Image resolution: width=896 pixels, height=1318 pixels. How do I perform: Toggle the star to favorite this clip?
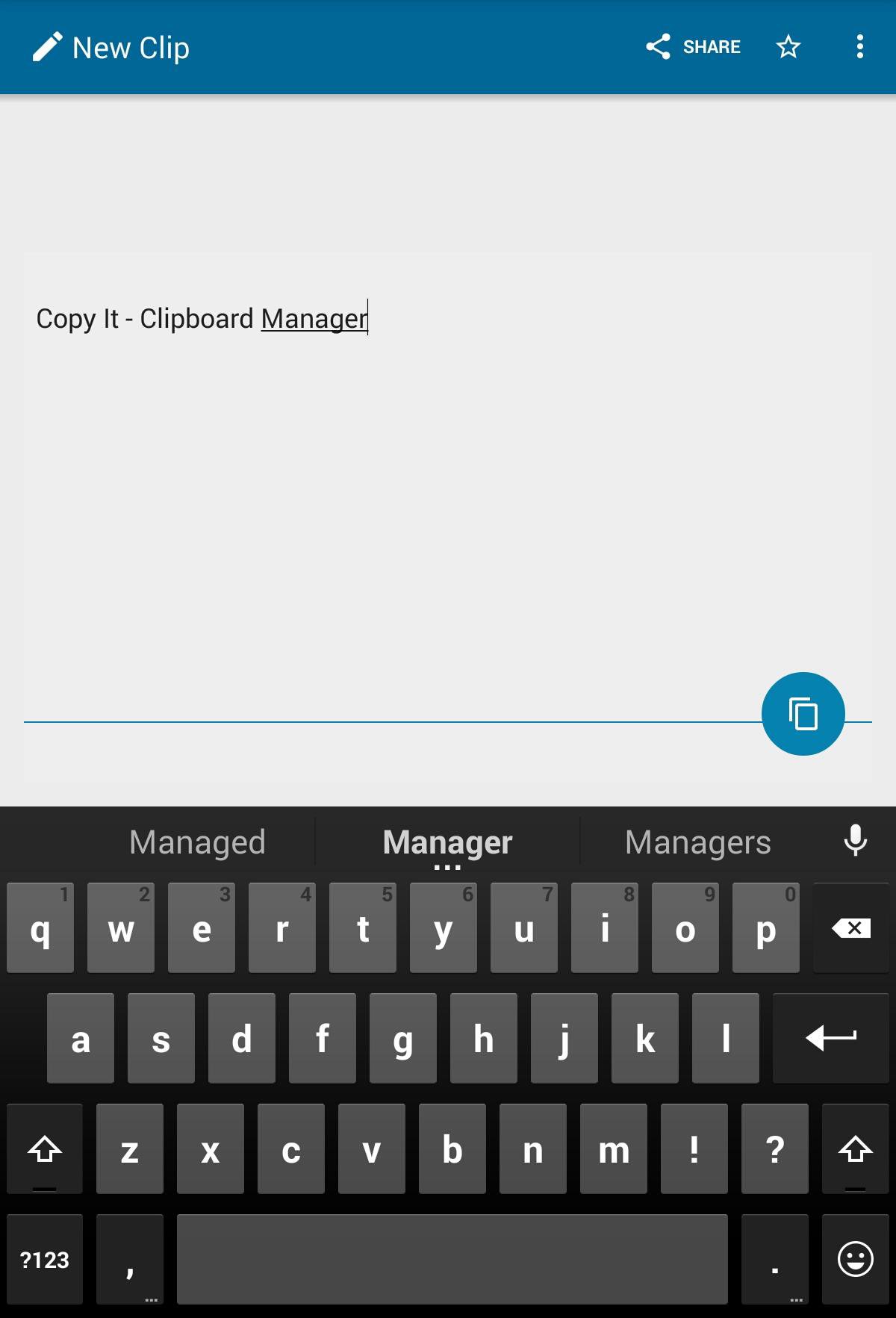coord(788,46)
